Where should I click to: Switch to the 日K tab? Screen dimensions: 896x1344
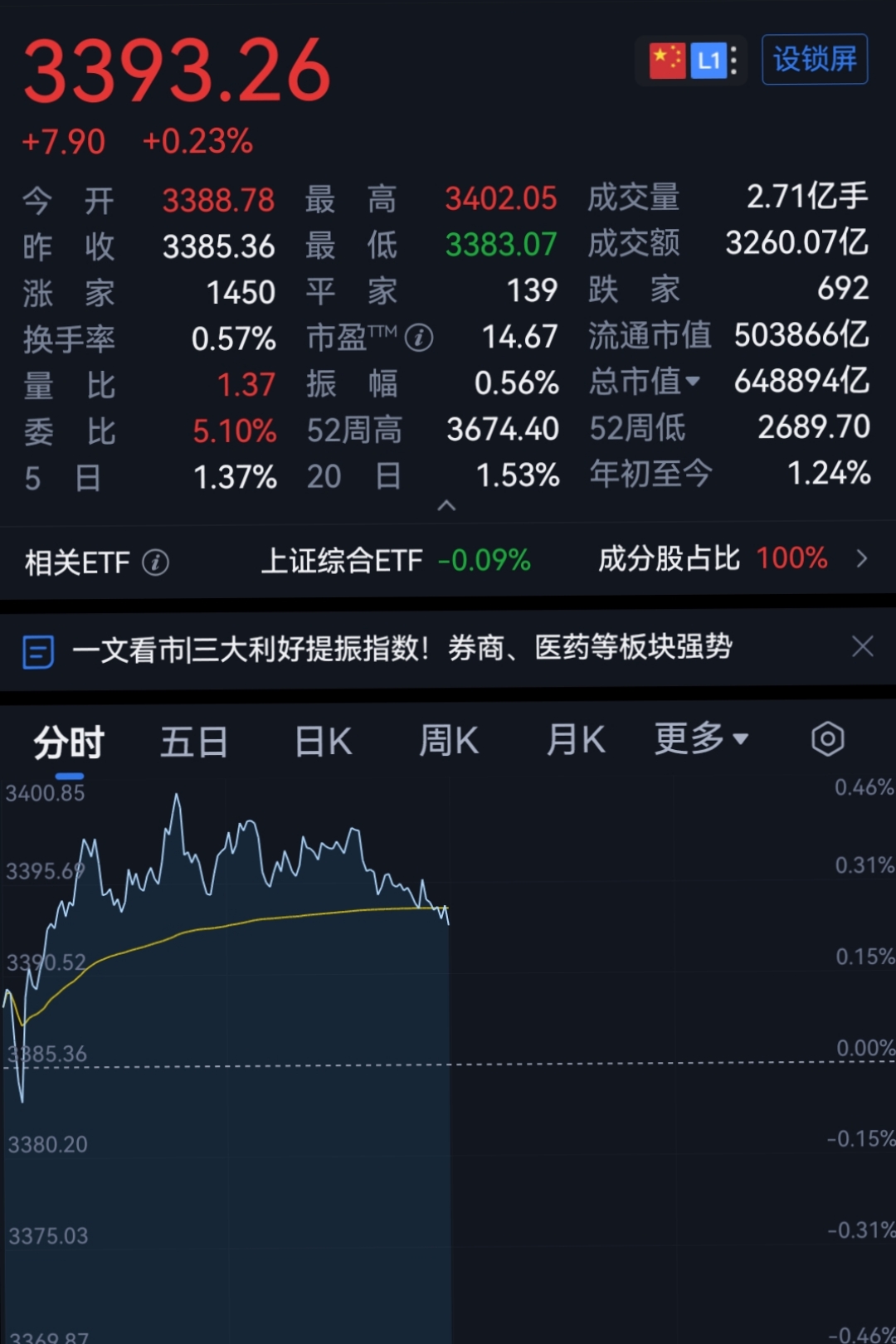coord(321,741)
